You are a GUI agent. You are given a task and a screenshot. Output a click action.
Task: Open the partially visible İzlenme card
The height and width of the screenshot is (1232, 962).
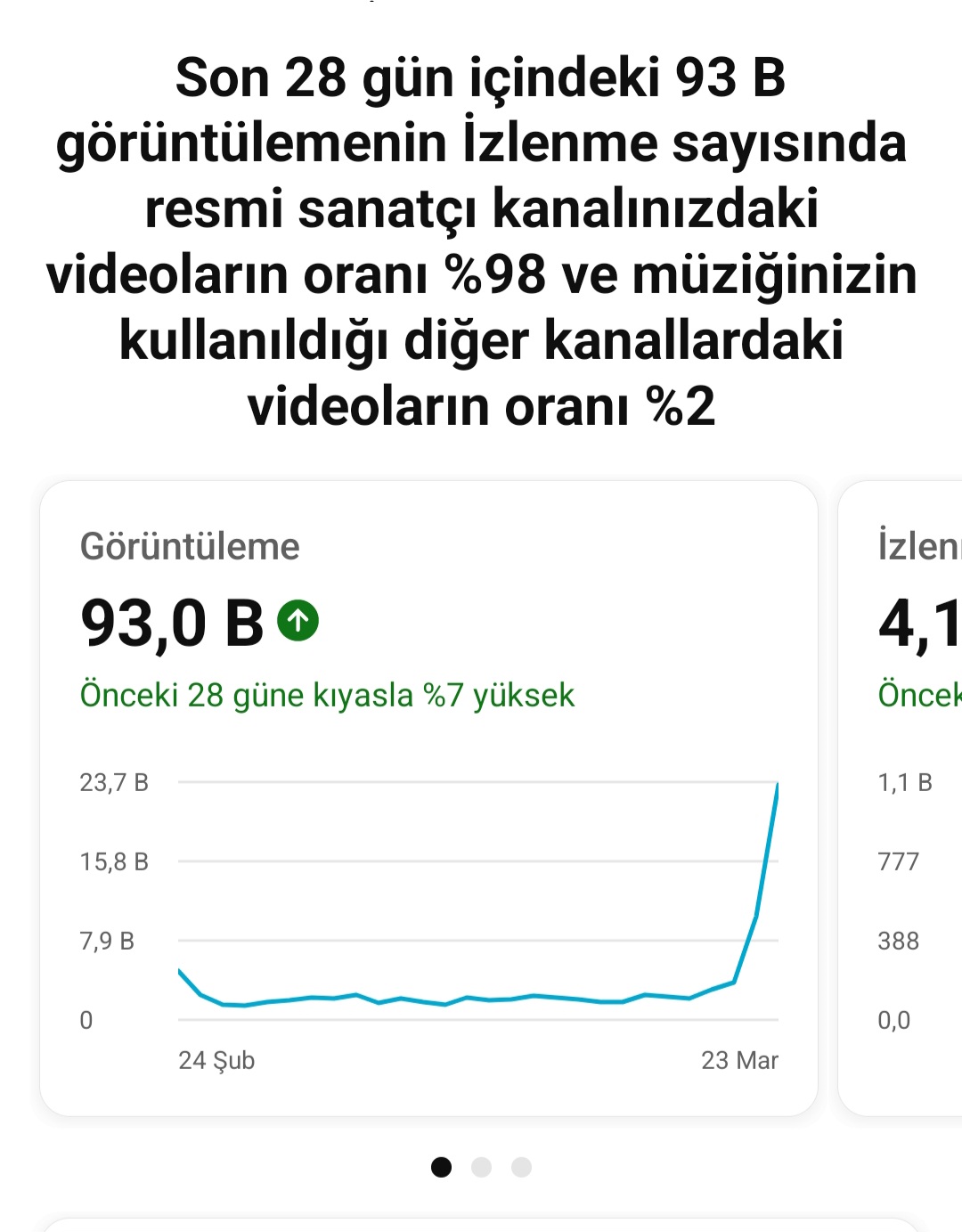coord(901,798)
